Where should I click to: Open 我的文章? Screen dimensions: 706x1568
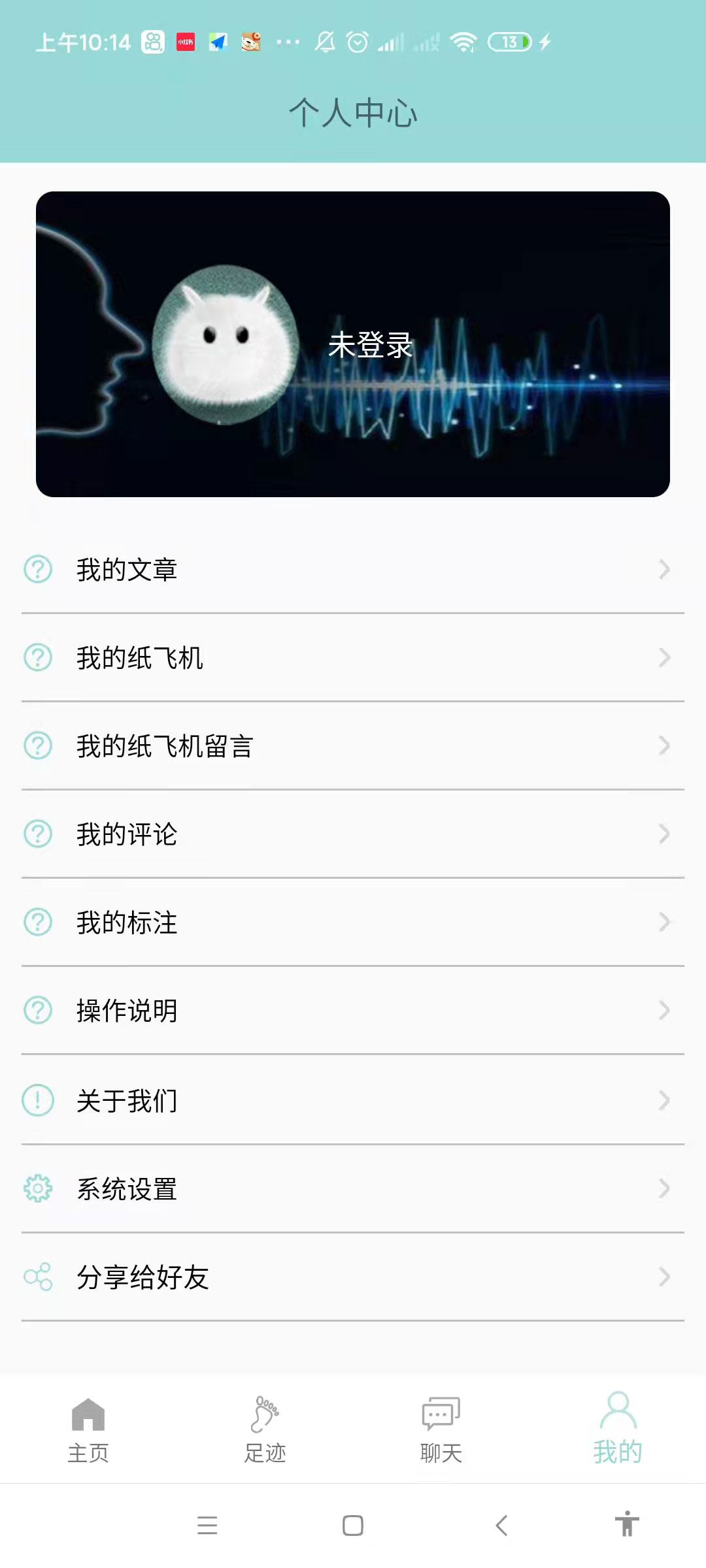pos(353,570)
